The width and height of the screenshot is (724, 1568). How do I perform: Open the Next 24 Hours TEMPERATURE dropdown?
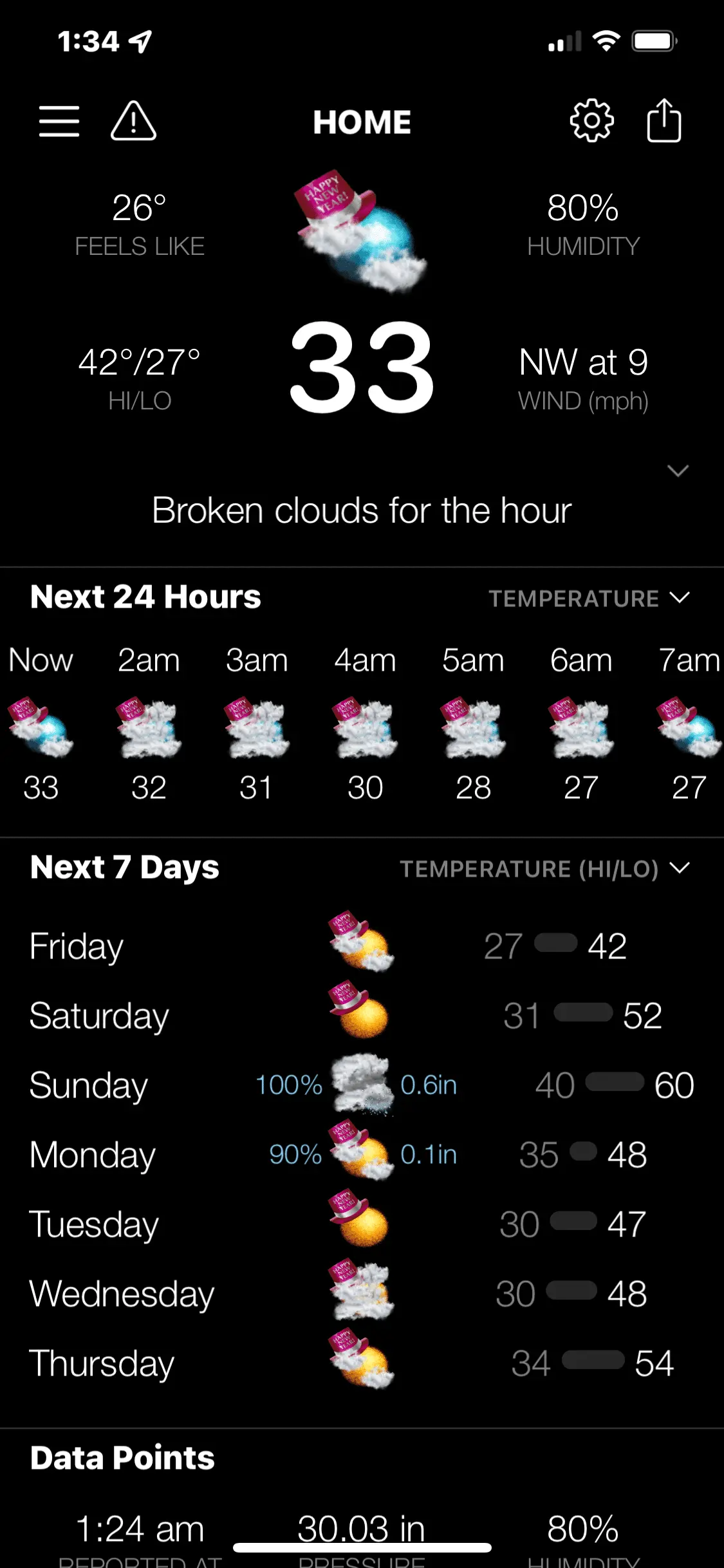point(589,599)
